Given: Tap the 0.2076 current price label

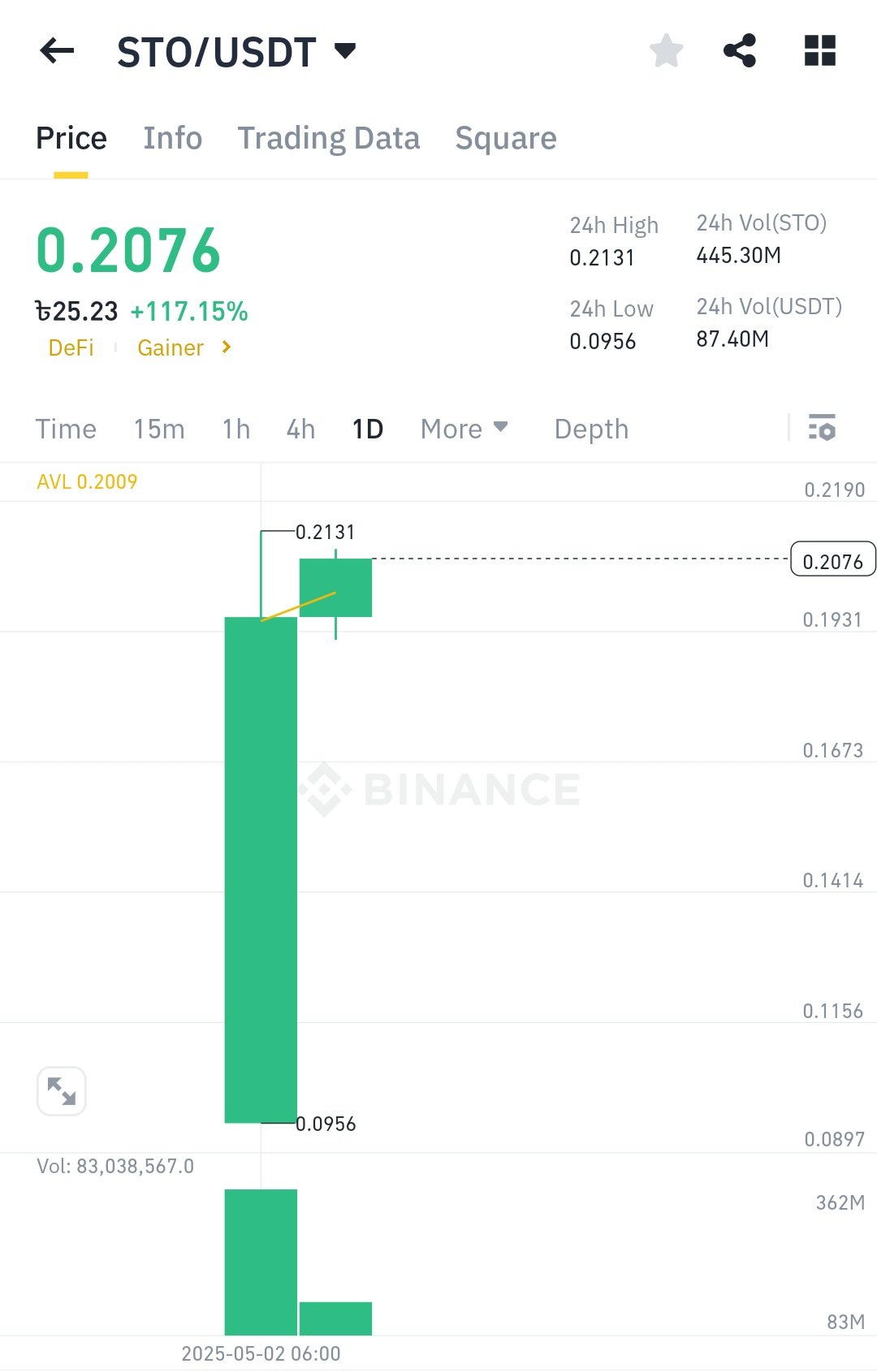Looking at the screenshot, I should click(x=833, y=560).
